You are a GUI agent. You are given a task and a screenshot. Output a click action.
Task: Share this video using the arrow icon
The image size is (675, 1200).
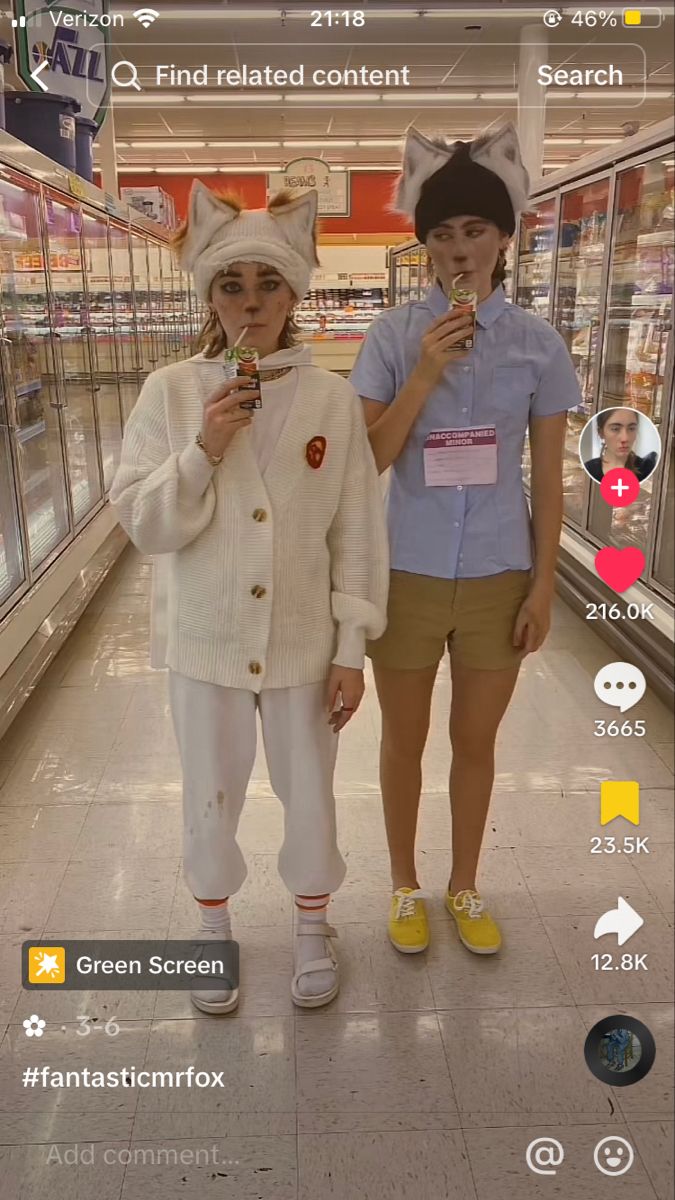point(620,921)
